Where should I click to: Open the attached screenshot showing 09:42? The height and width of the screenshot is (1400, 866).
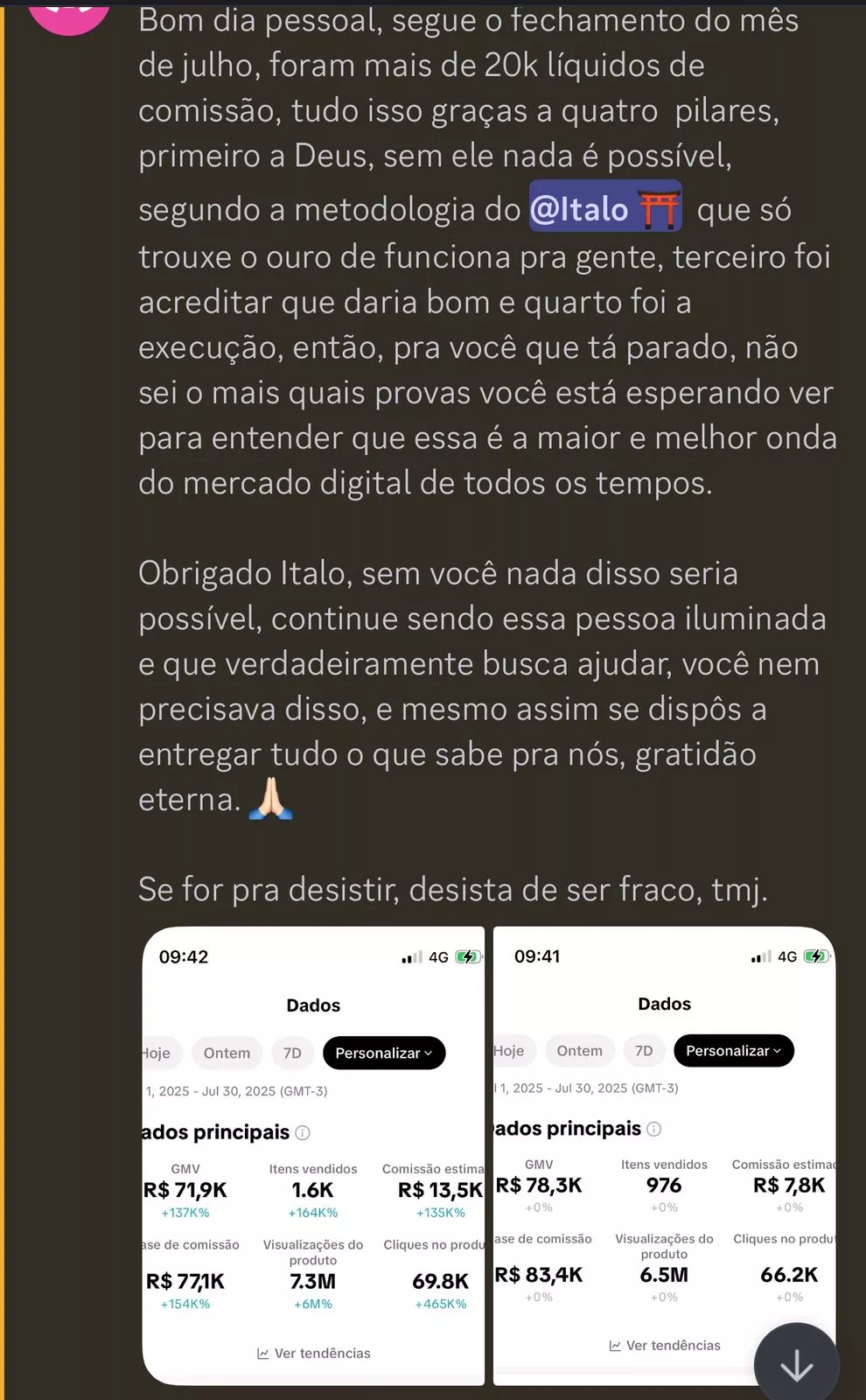tap(313, 1155)
